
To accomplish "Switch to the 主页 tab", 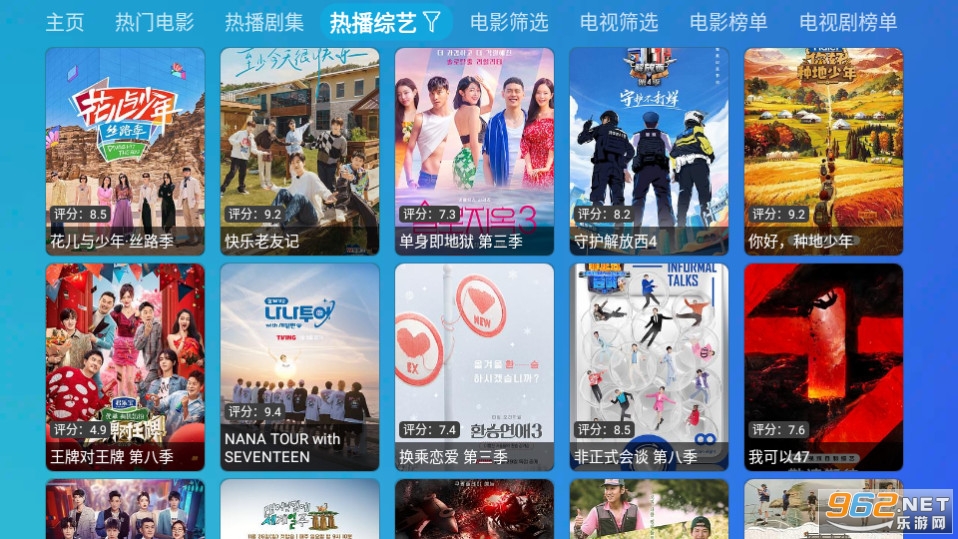I will [x=65, y=22].
